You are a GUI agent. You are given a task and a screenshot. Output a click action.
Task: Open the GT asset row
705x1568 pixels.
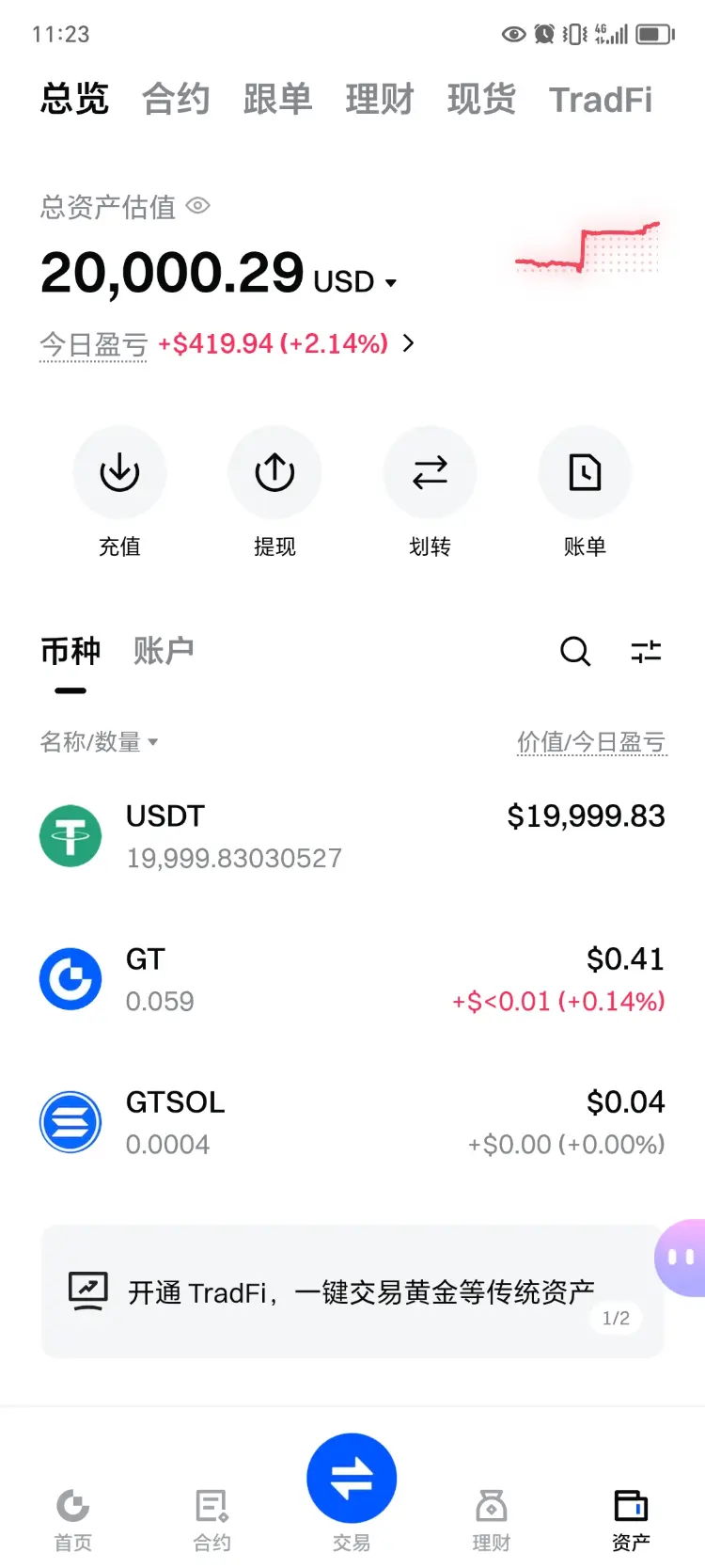[x=352, y=979]
